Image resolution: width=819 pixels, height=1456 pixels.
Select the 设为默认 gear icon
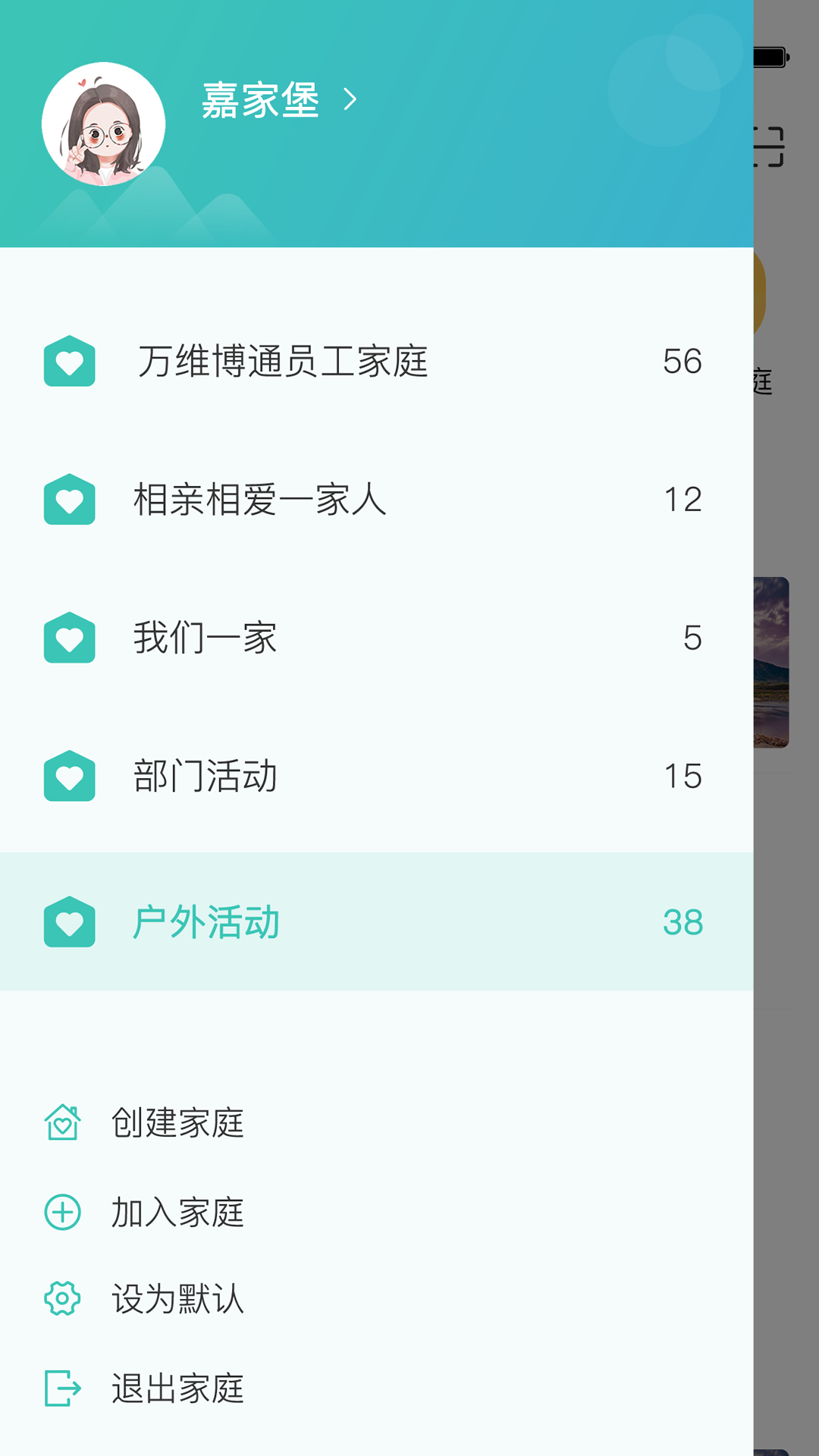coord(62,1299)
